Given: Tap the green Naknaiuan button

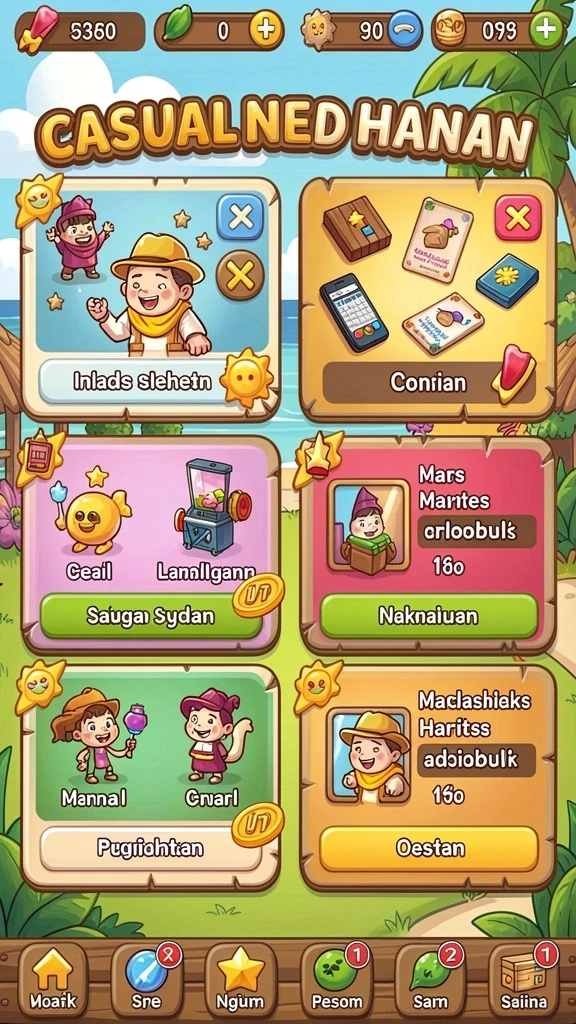Looking at the screenshot, I should (x=428, y=615).
